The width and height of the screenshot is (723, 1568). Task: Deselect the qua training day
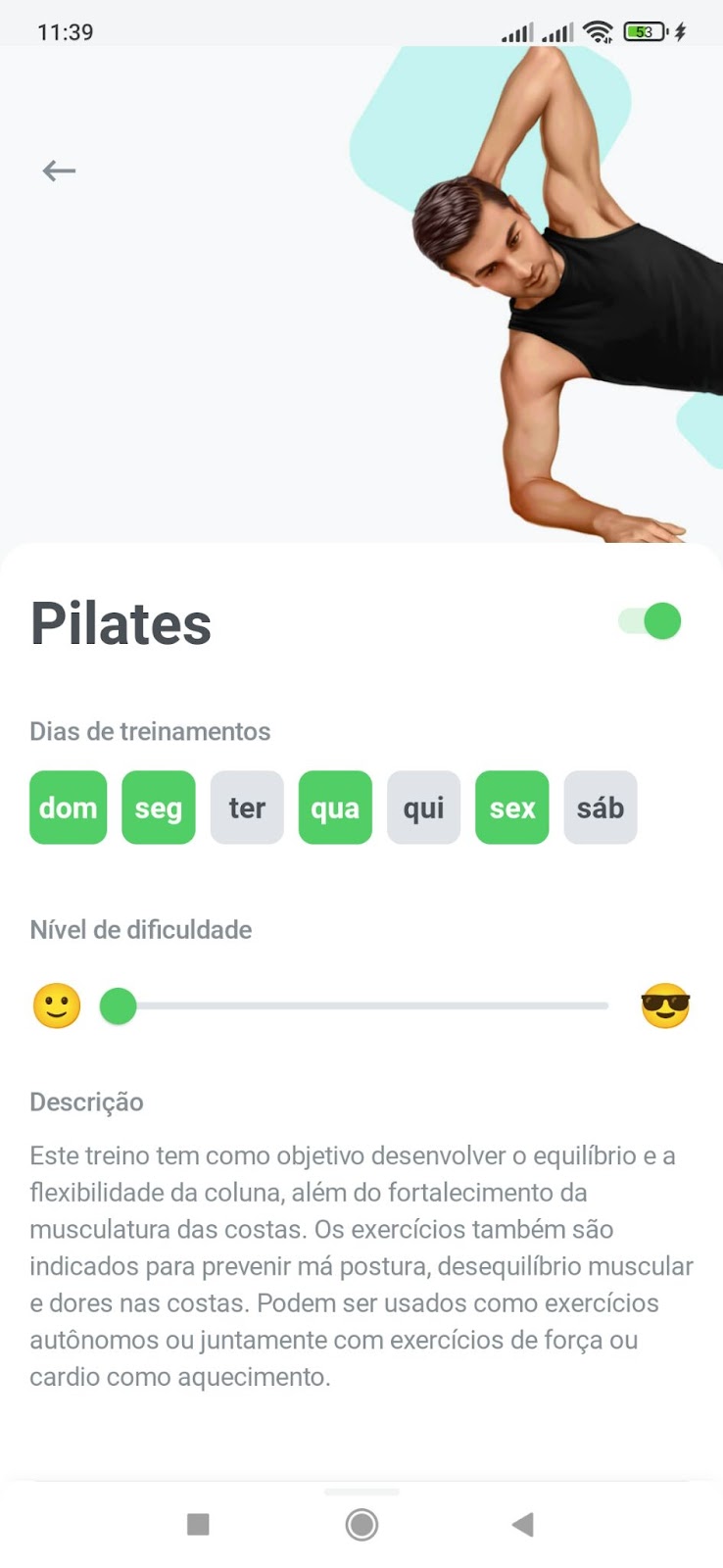335,808
